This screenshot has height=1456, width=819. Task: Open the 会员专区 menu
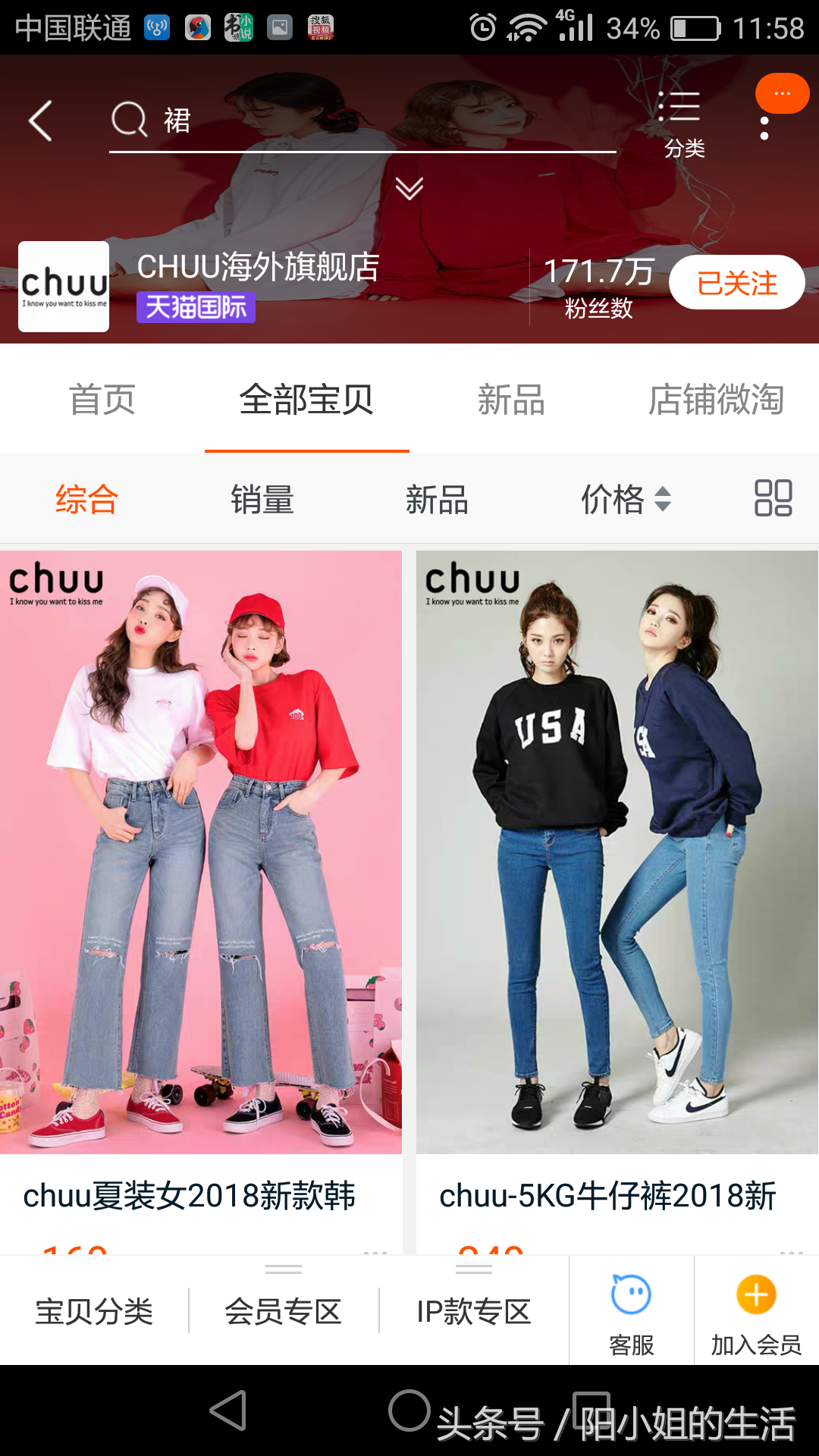284,1312
